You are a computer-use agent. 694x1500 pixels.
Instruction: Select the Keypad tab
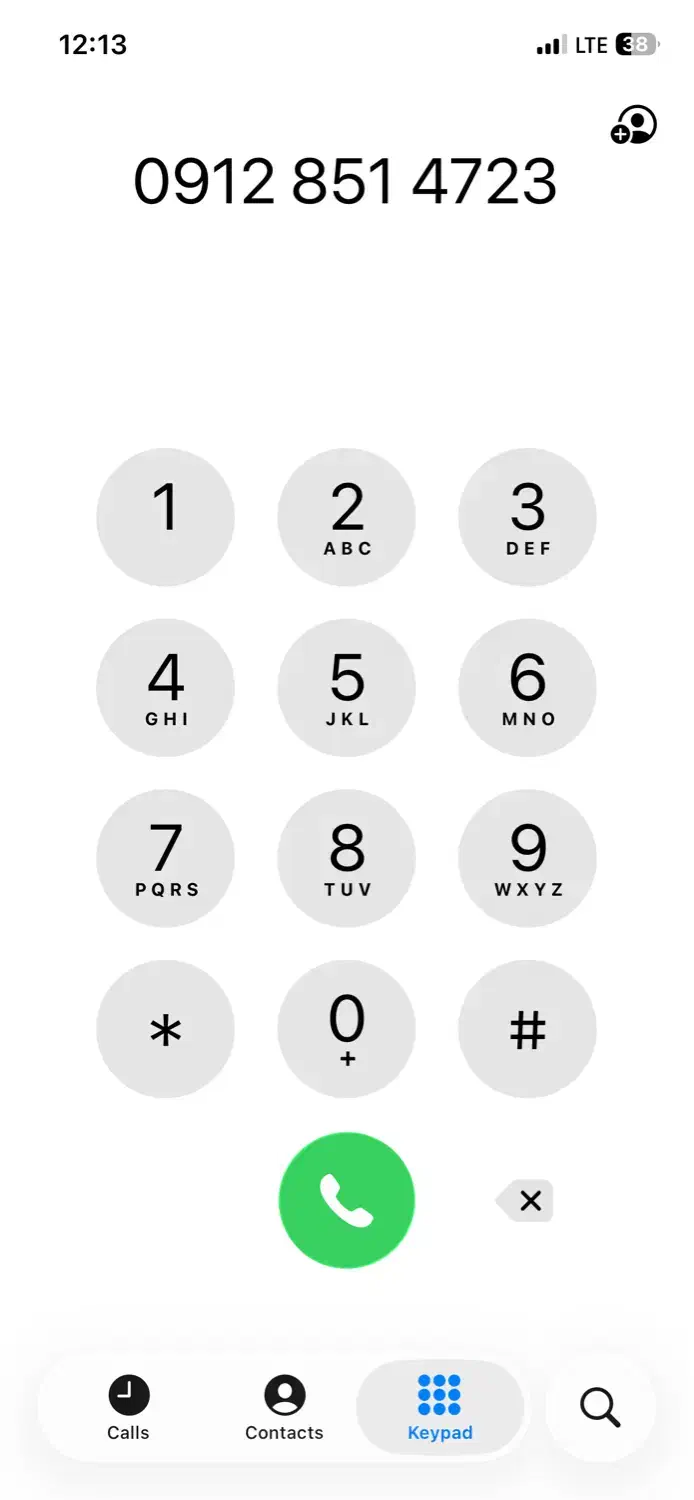pyautogui.click(x=440, y=1408)
